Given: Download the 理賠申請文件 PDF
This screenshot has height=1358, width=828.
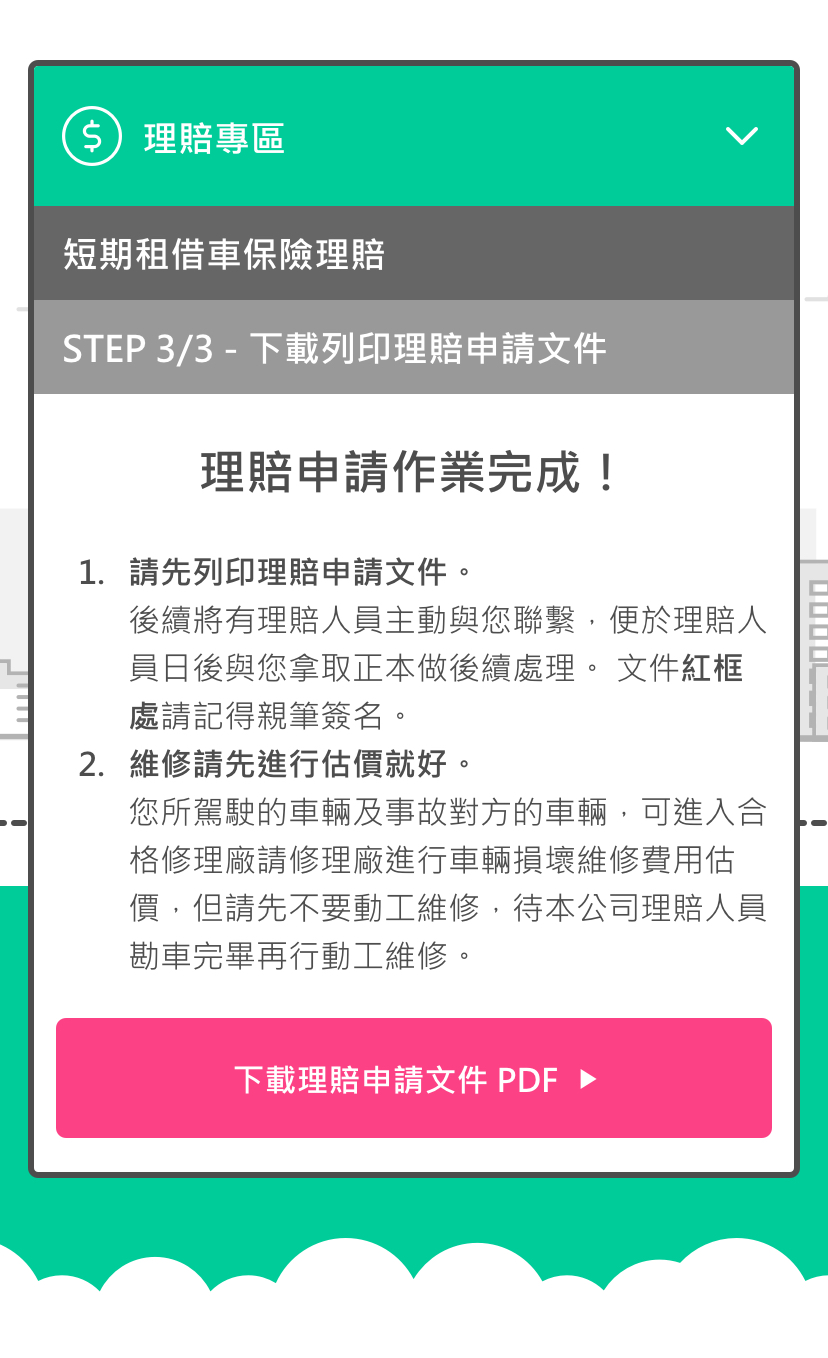Looking at the screenshot, I should pyautogui.click(x=414, y=1078).
